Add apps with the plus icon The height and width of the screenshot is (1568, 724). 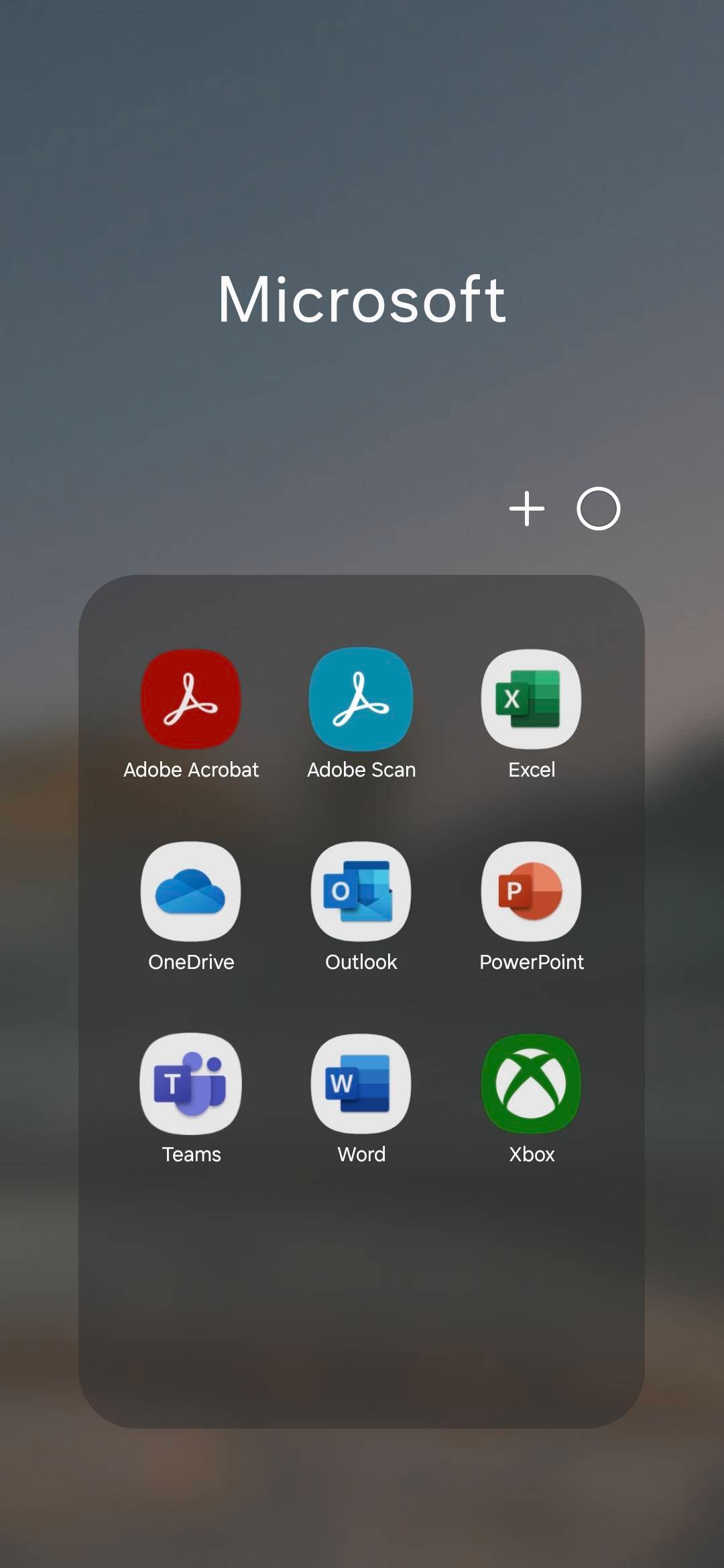click(527, 509)
